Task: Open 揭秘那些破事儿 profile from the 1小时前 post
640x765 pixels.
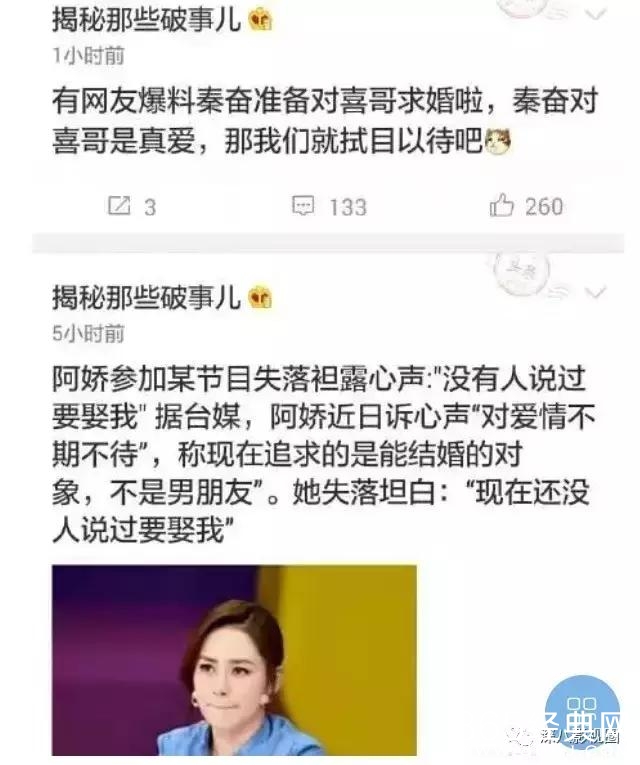Action: (148, 19)
